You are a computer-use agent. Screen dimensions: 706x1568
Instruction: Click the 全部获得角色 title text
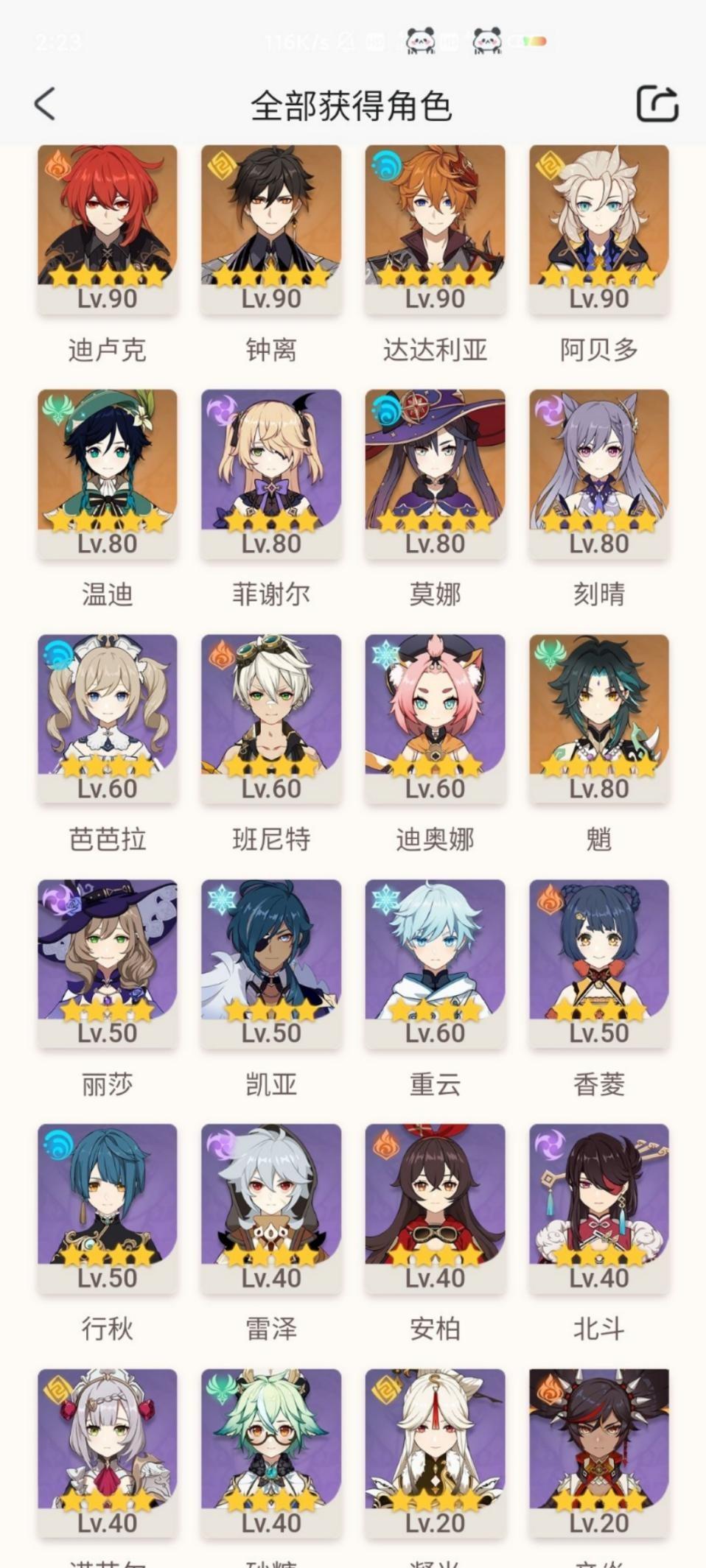352,104
